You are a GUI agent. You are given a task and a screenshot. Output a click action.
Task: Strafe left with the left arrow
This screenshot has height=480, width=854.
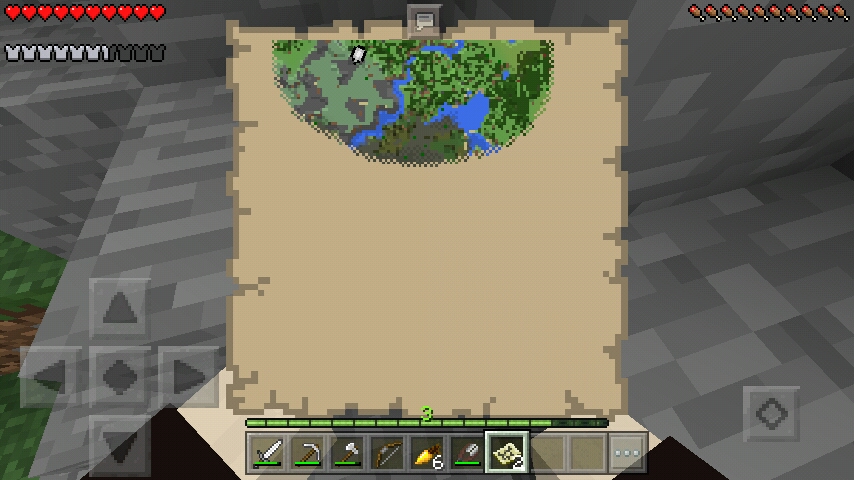[x=50, y=377]
